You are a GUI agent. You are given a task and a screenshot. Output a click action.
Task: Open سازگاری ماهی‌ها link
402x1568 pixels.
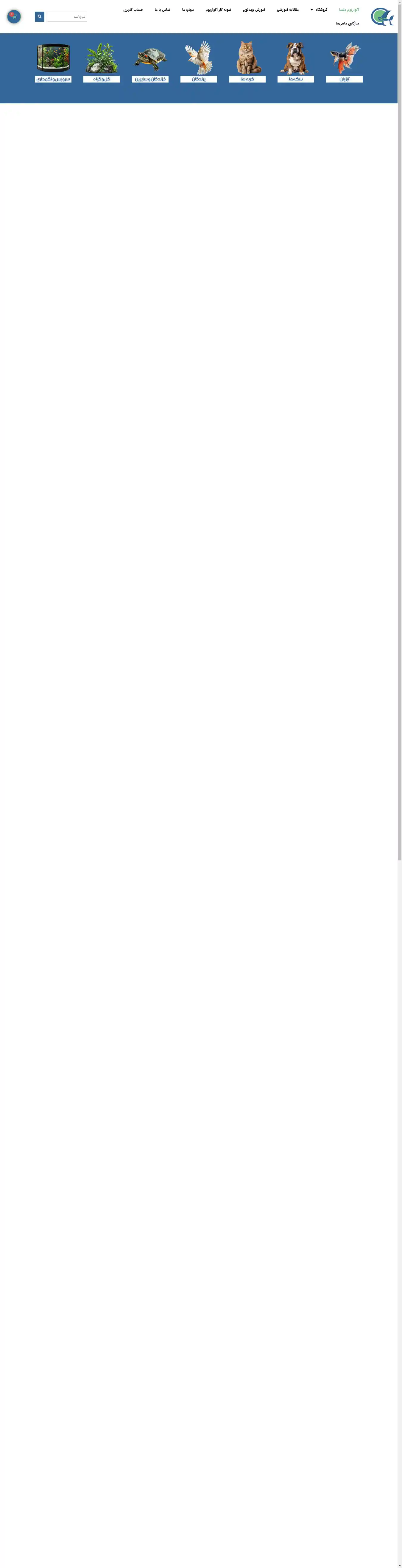click(x=347, y=23)
